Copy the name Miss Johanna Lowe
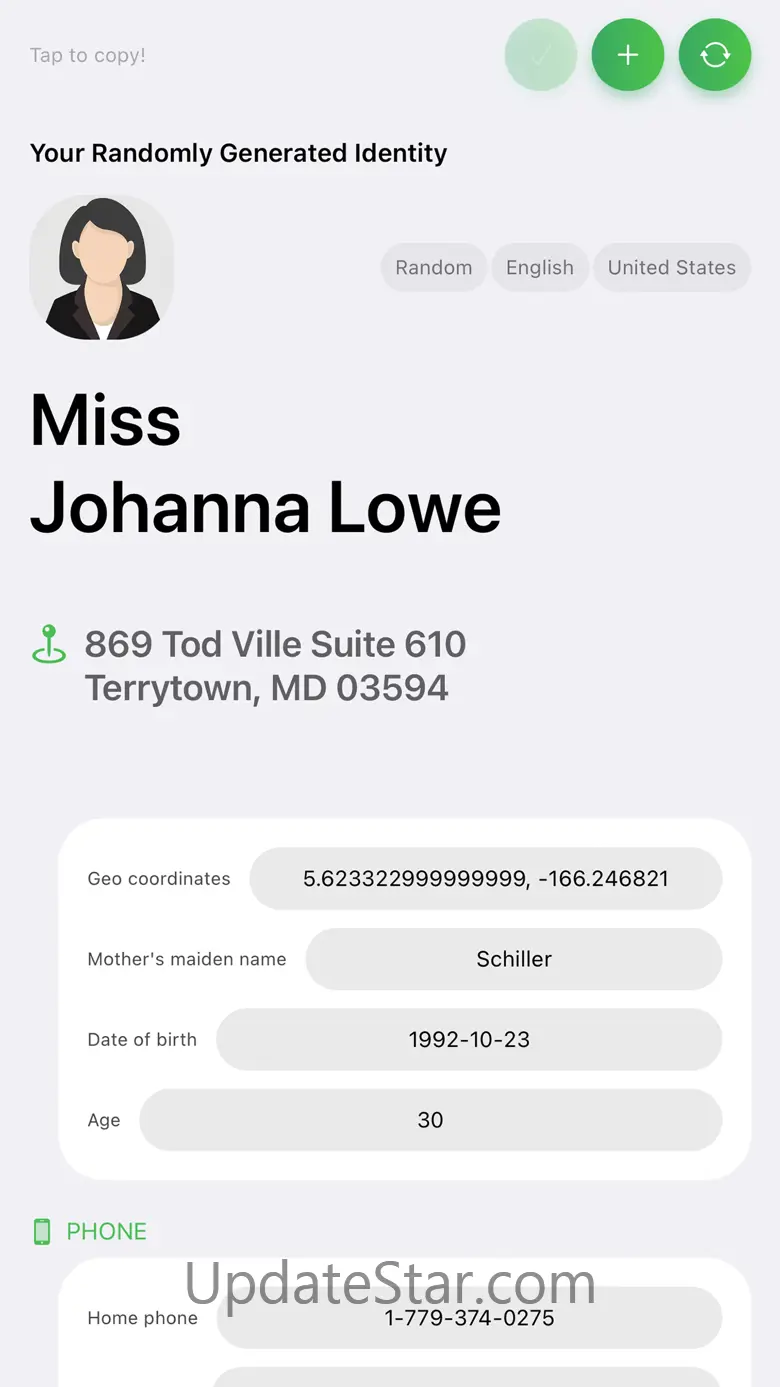The width and height of the screenshot is (780, 1387). point(265,463)
